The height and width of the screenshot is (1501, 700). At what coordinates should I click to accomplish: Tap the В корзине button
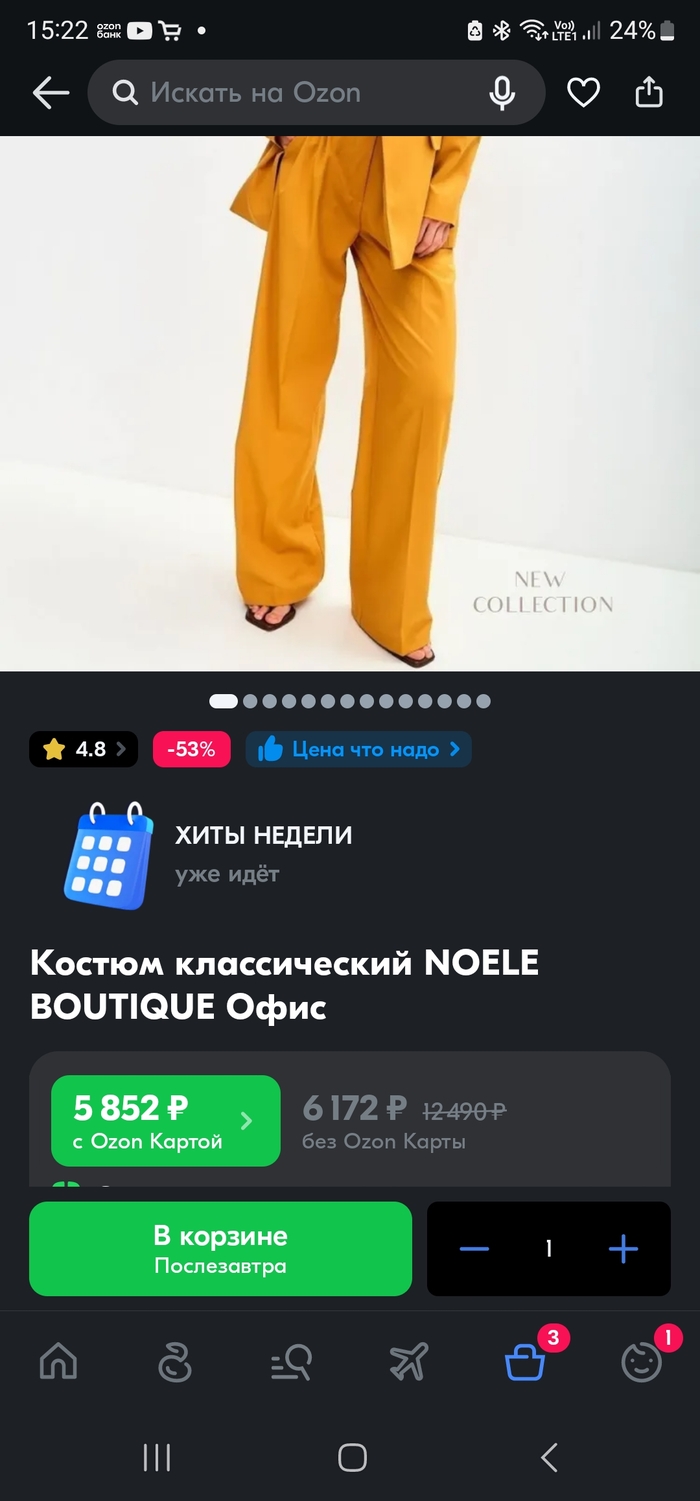[x=220, y=1249]
